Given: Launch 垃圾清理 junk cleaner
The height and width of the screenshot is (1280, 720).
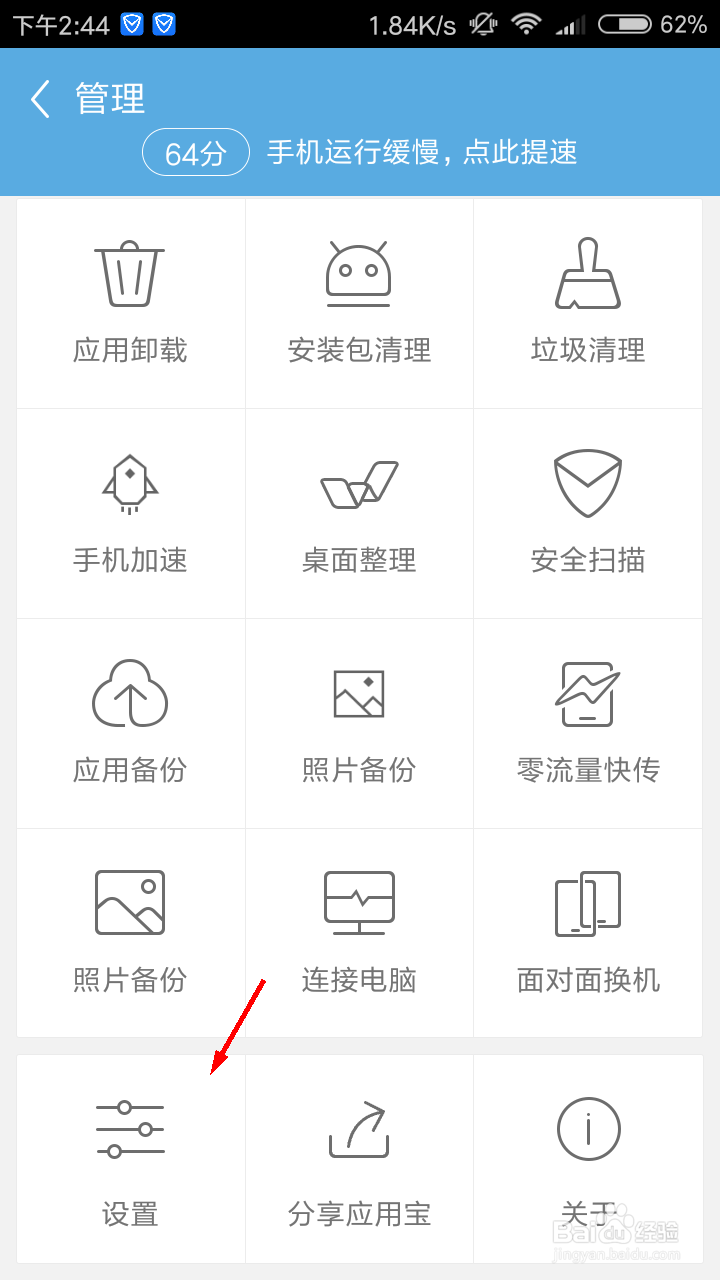Looking at the screenshot, I should coord(588,303).
